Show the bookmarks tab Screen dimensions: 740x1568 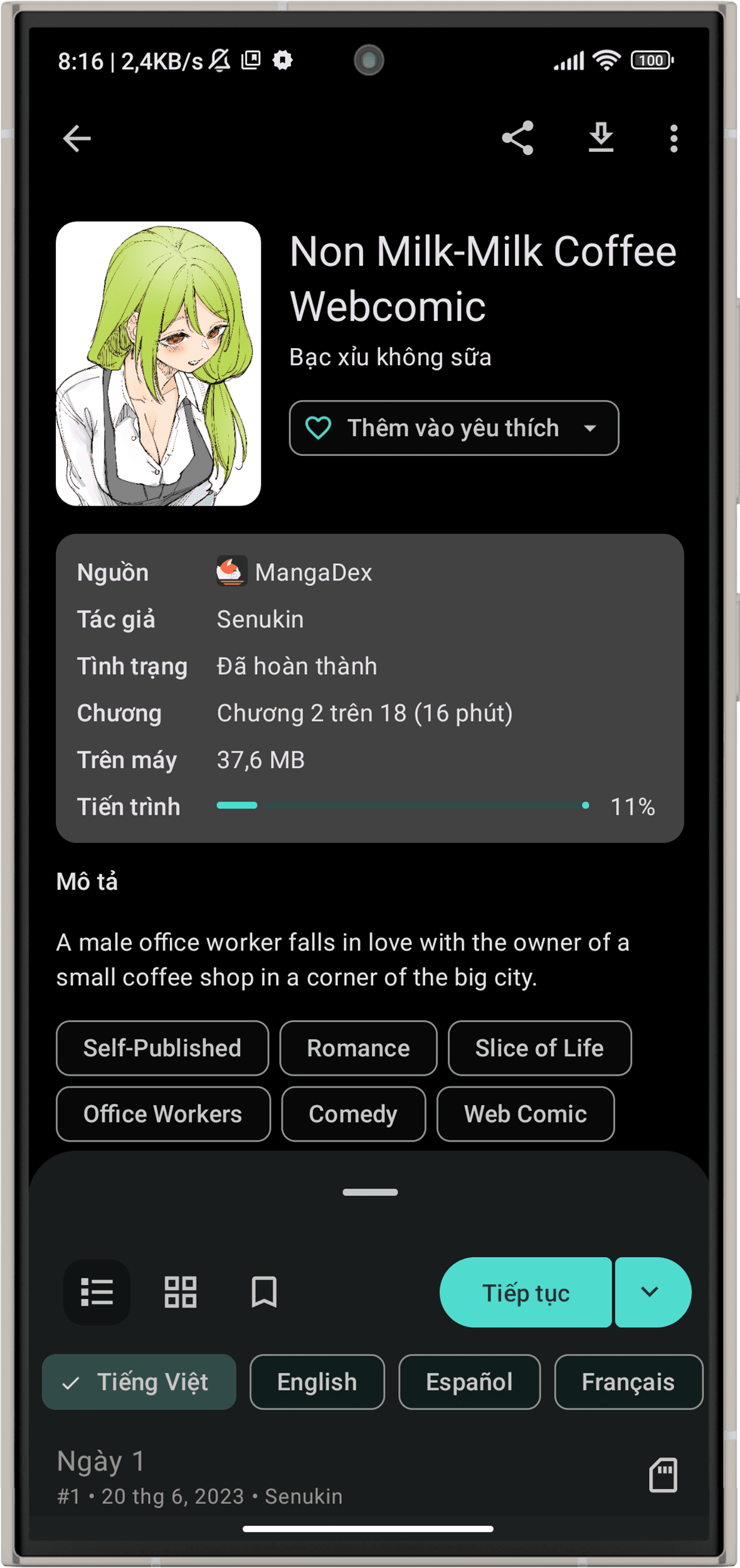click(x=264, y=1292)
